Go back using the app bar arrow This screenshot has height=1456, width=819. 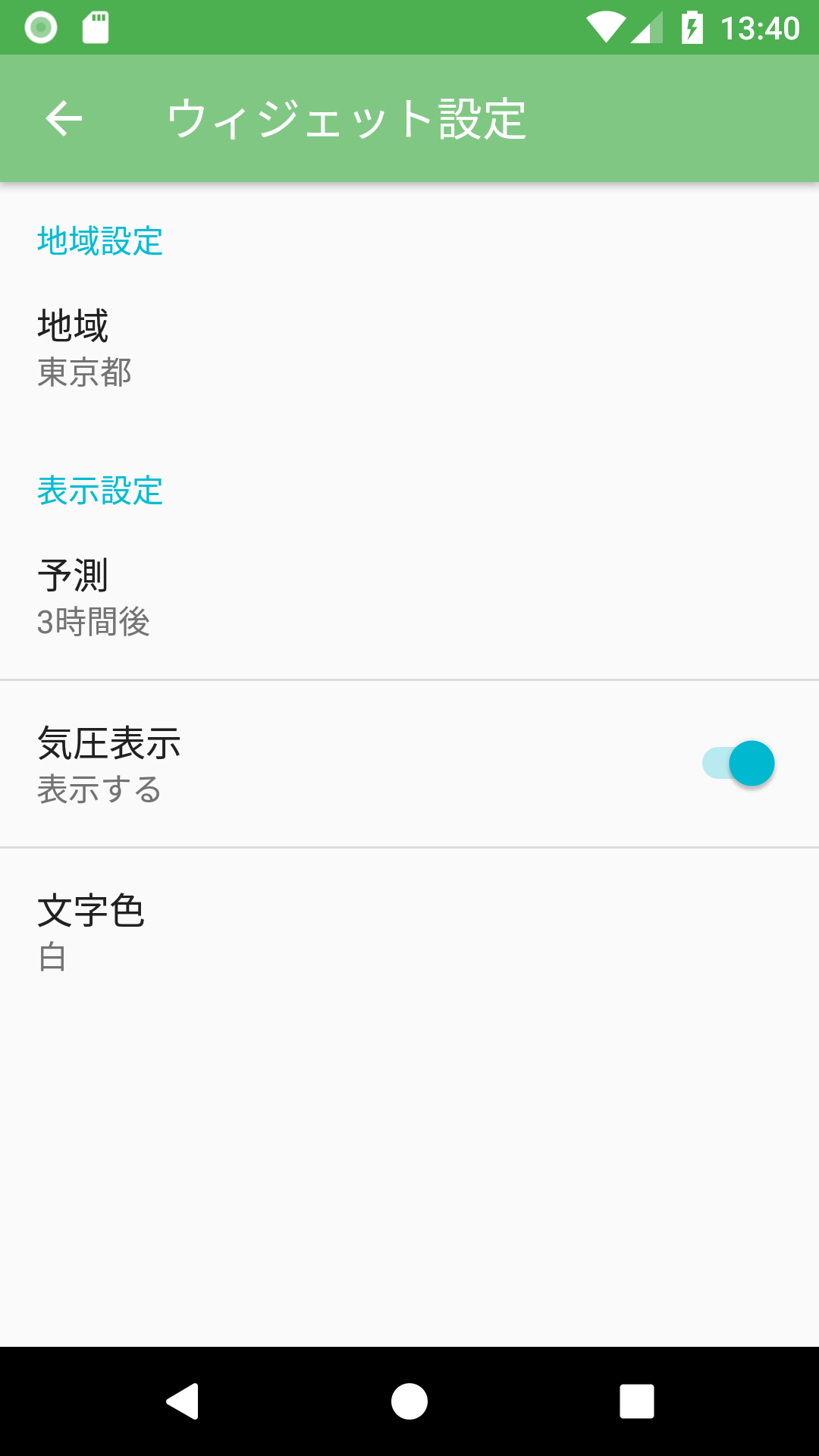tap(64, 118)
